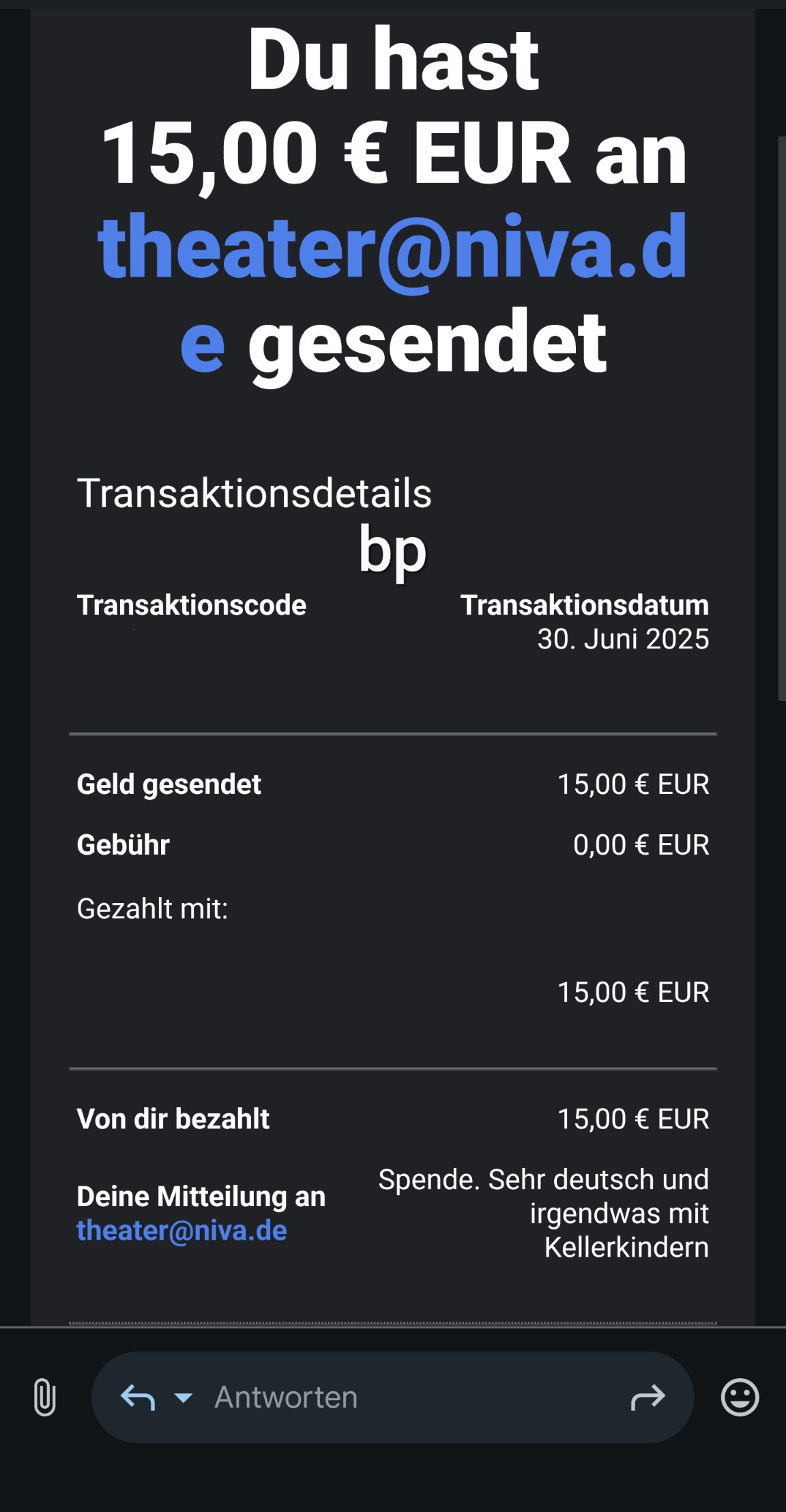Expand the reply options dropdown arrow

183,1397
